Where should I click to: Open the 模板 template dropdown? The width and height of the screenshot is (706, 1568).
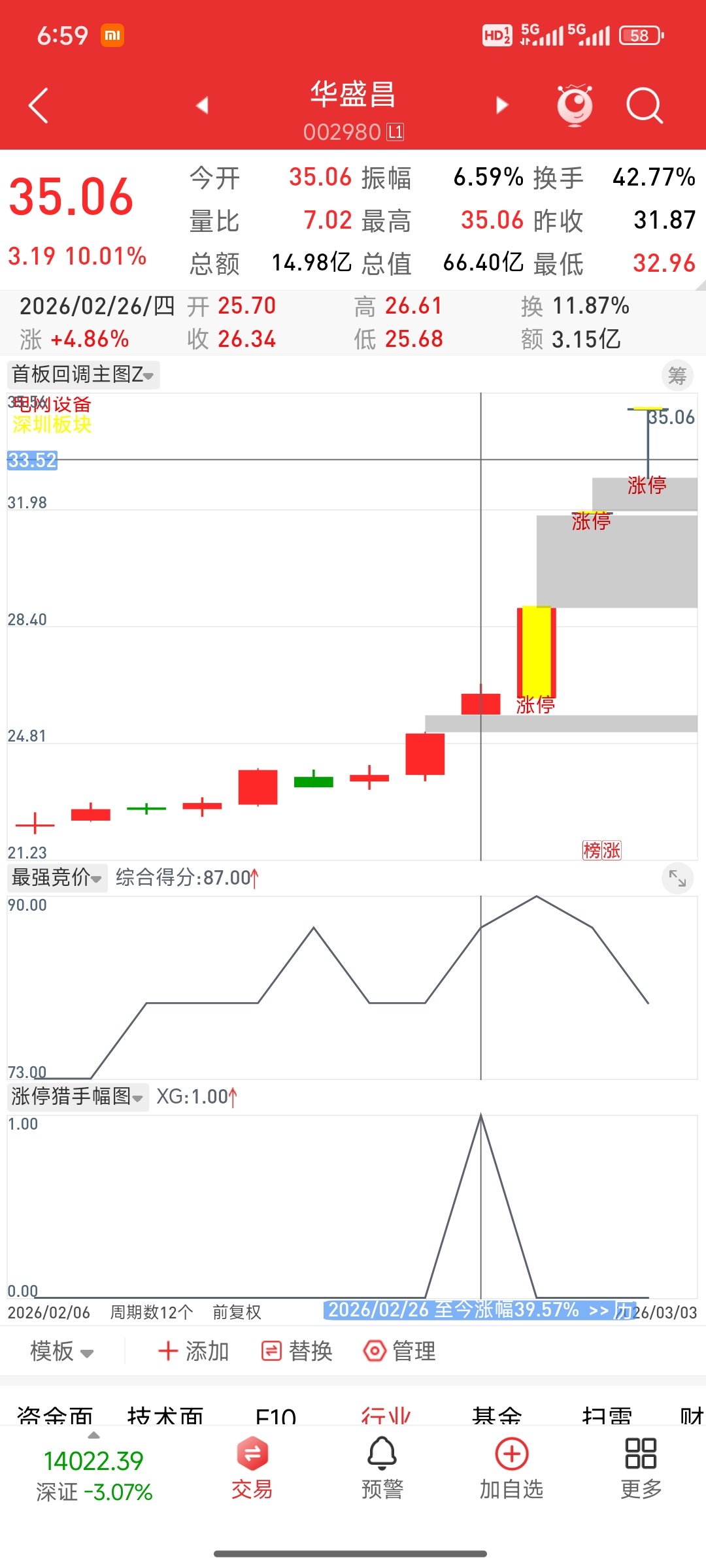(62, 1351)
